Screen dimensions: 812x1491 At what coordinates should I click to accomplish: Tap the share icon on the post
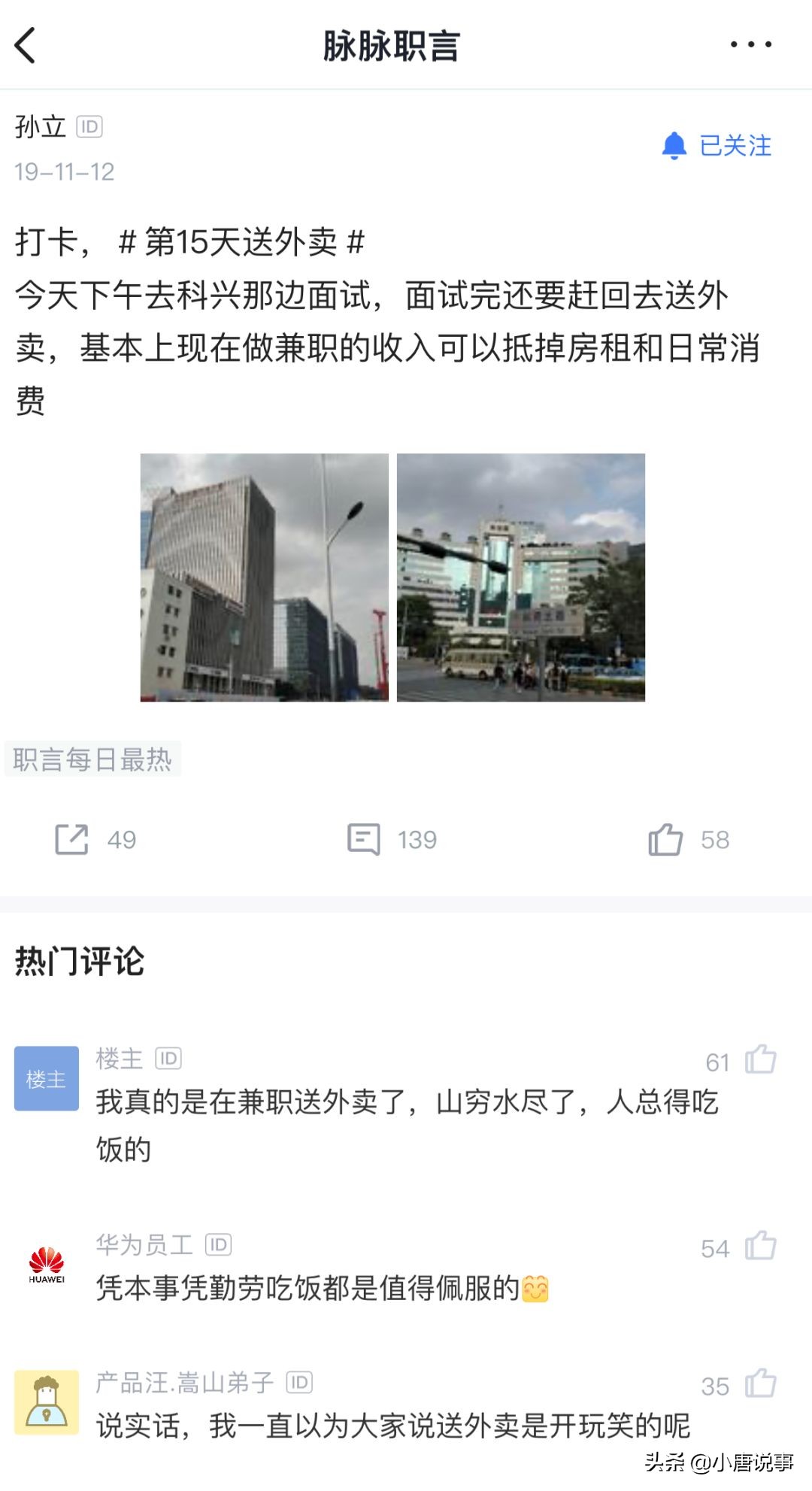[74, 838]
